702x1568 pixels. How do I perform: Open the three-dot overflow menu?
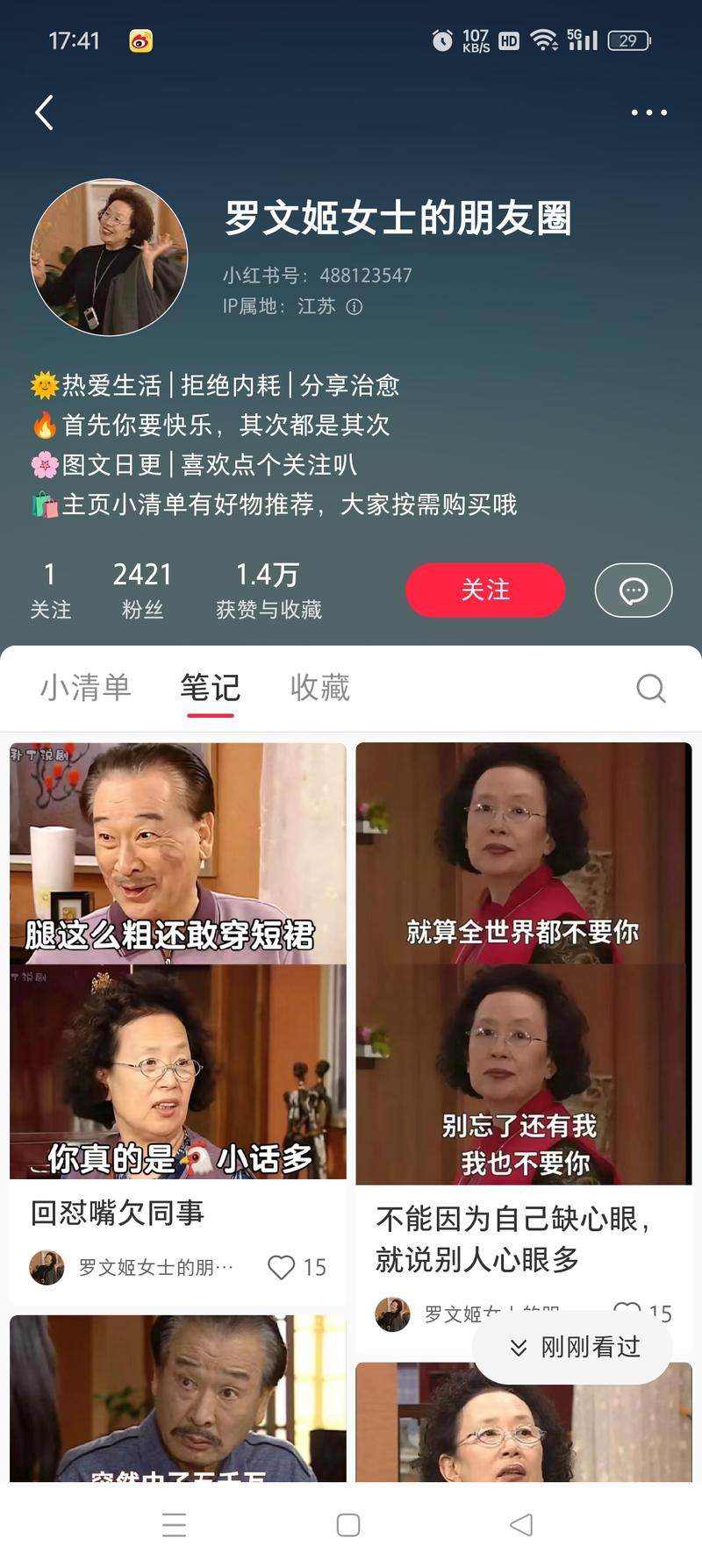click(648, 112)
